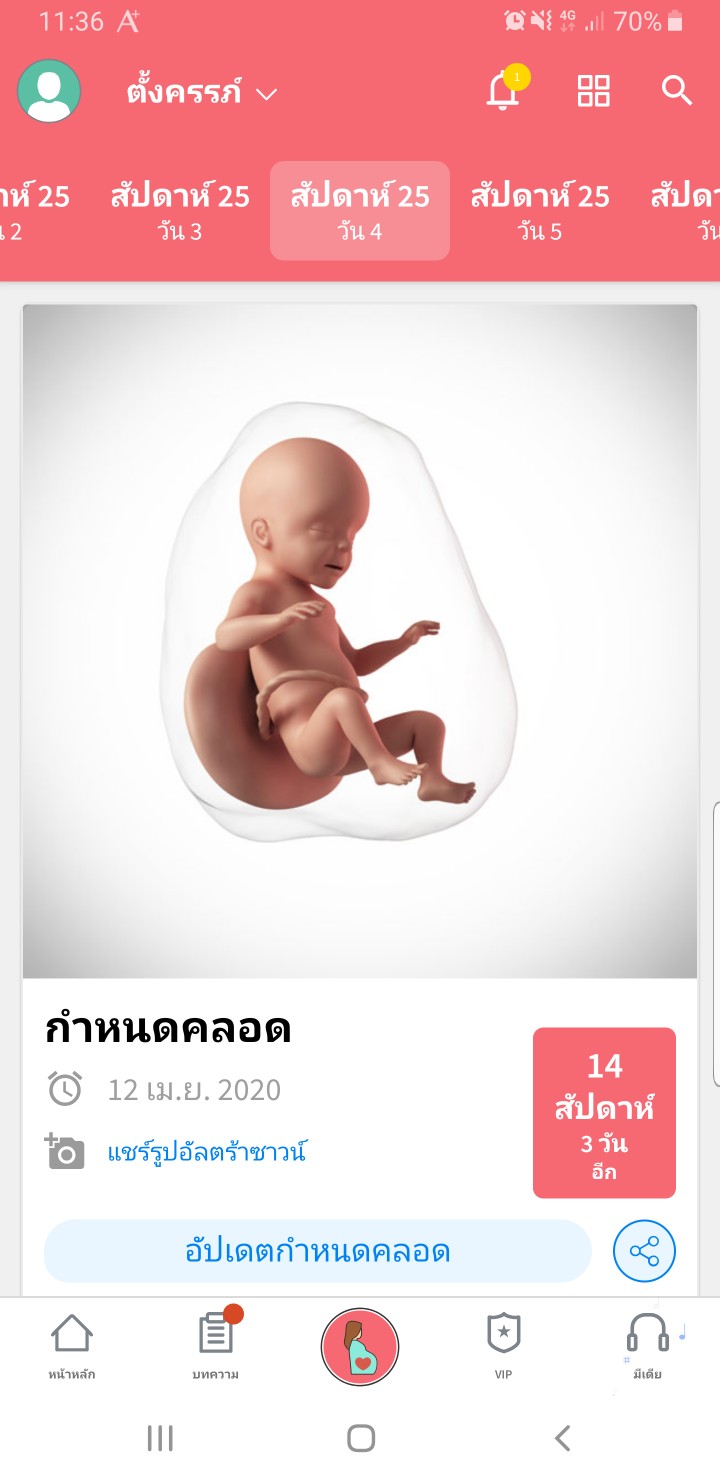Tap อัปเดตกำหนดคลอด button
The height and width of the screenshot is (1480, 720).
pos(318,1251)
